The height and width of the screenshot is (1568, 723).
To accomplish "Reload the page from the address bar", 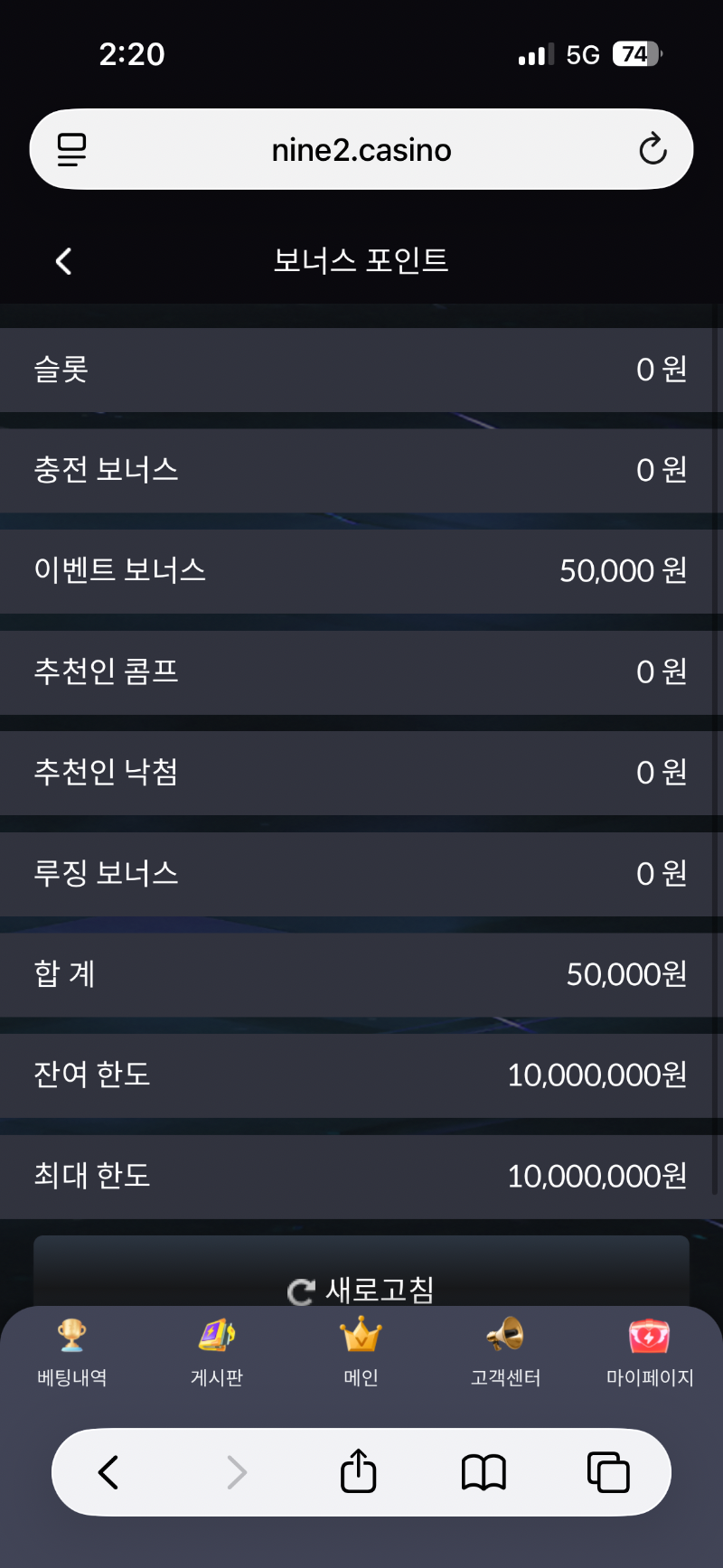I will (x=653, y=150).
